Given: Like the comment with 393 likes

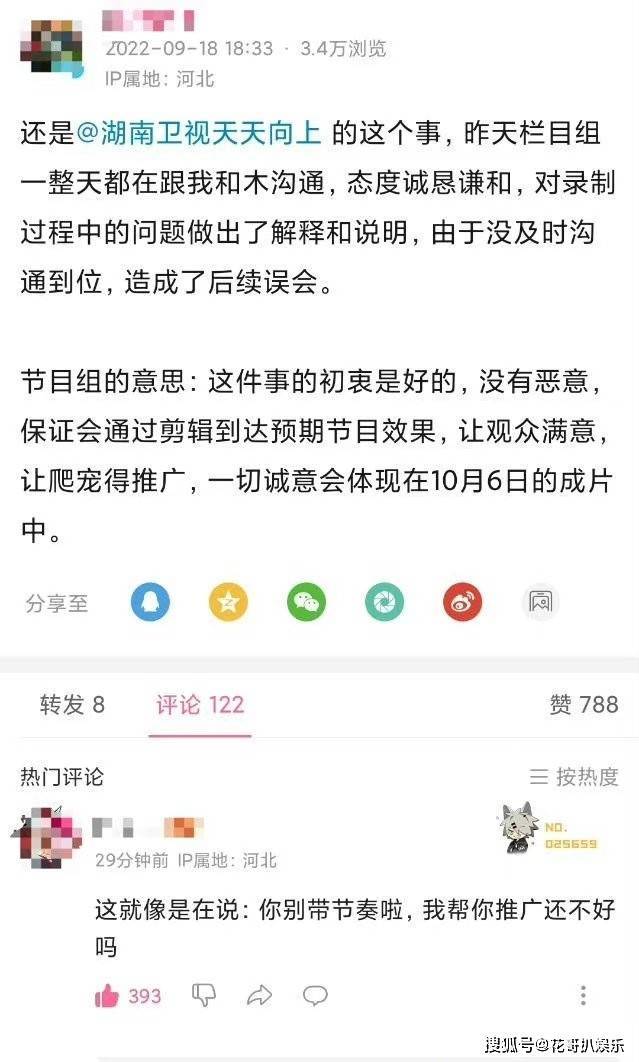Looking at the screenshot, I should tap(107, 996).
